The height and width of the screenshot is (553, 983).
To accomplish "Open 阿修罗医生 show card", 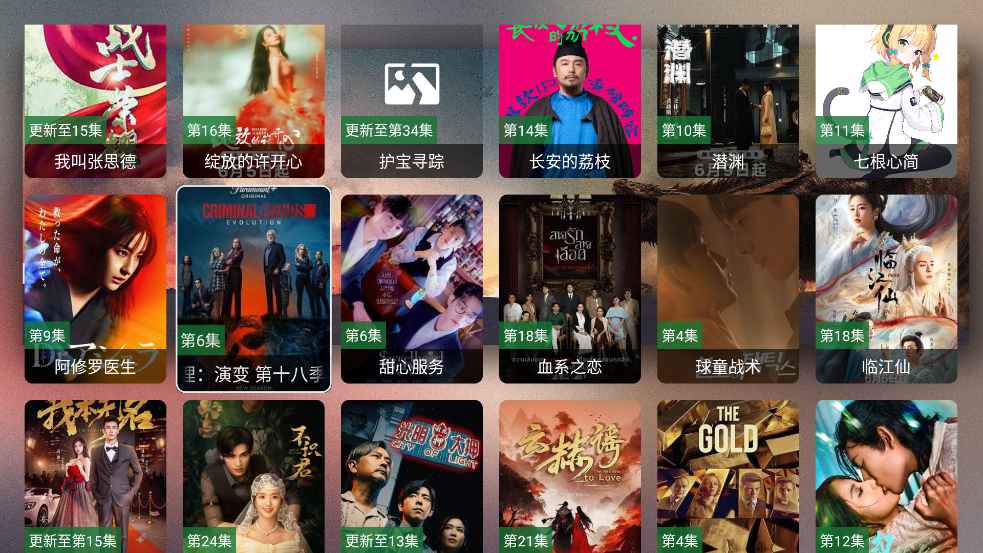I will [95, 288].
